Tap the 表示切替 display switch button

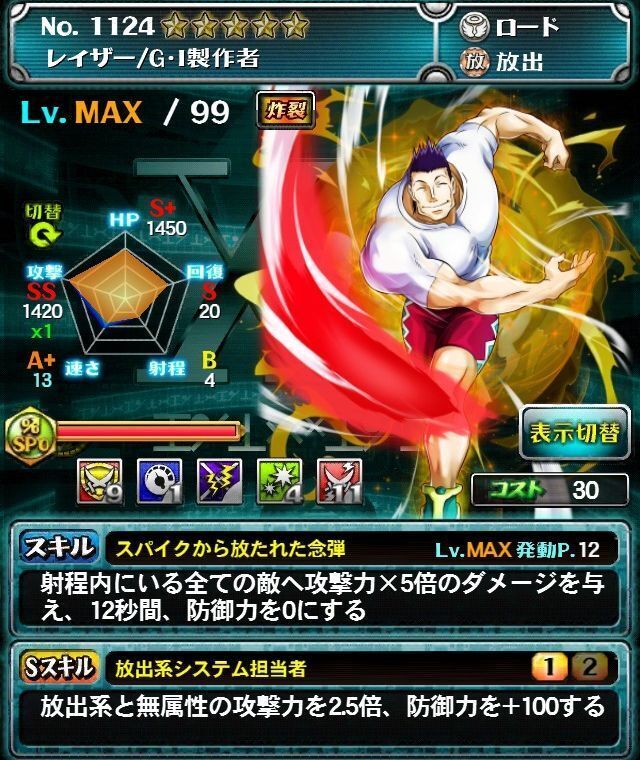coord(575,434)
